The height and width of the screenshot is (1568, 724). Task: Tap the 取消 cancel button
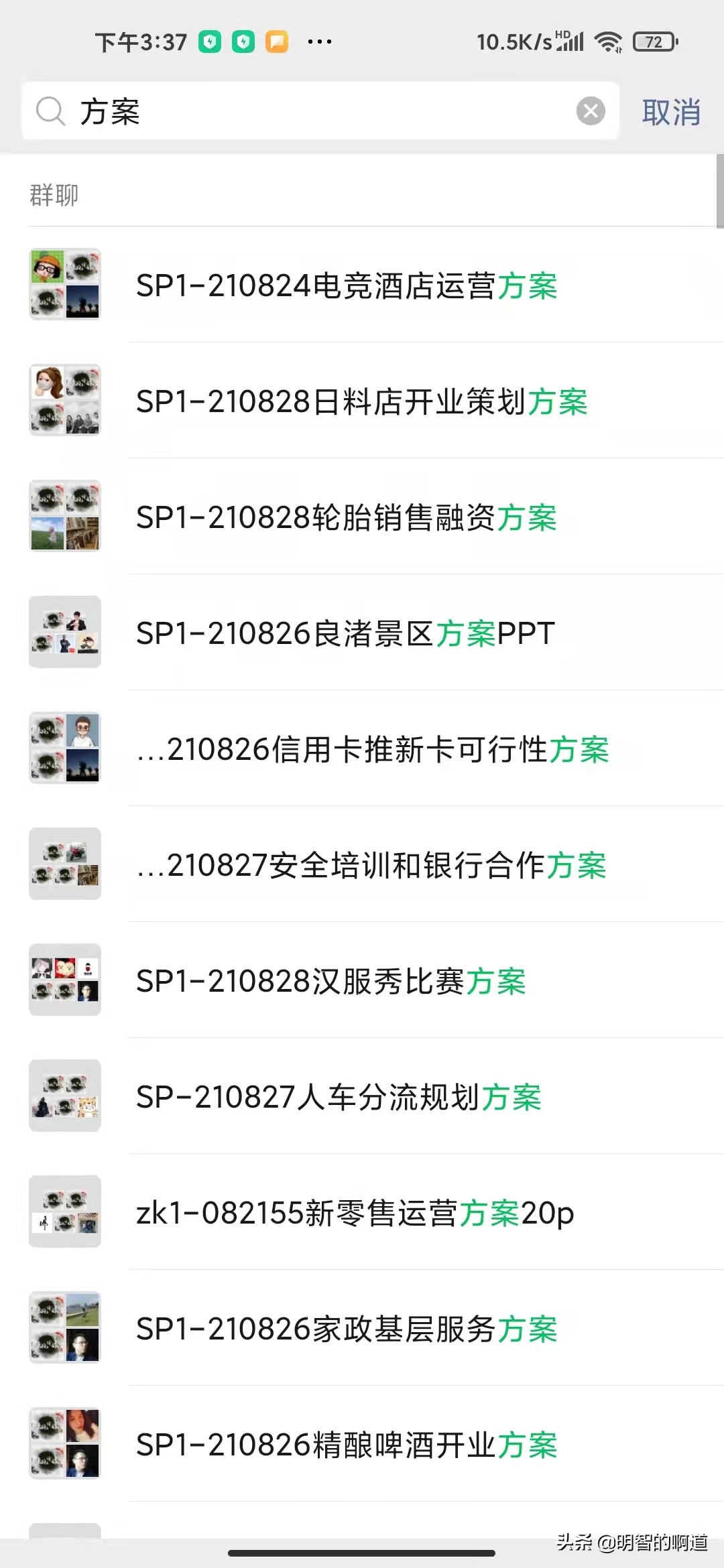(x=672, y=112)
